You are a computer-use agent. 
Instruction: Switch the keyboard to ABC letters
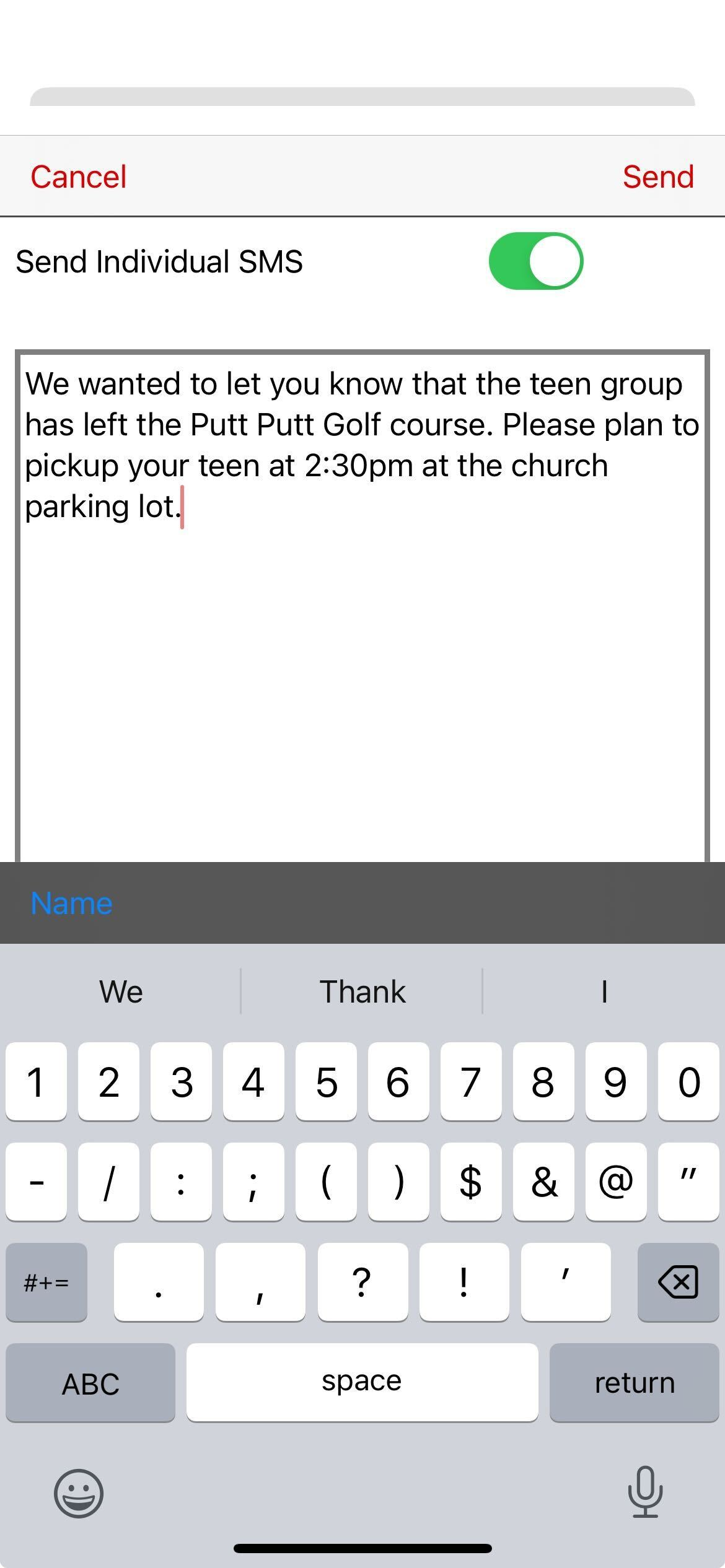click(90, 1383)
